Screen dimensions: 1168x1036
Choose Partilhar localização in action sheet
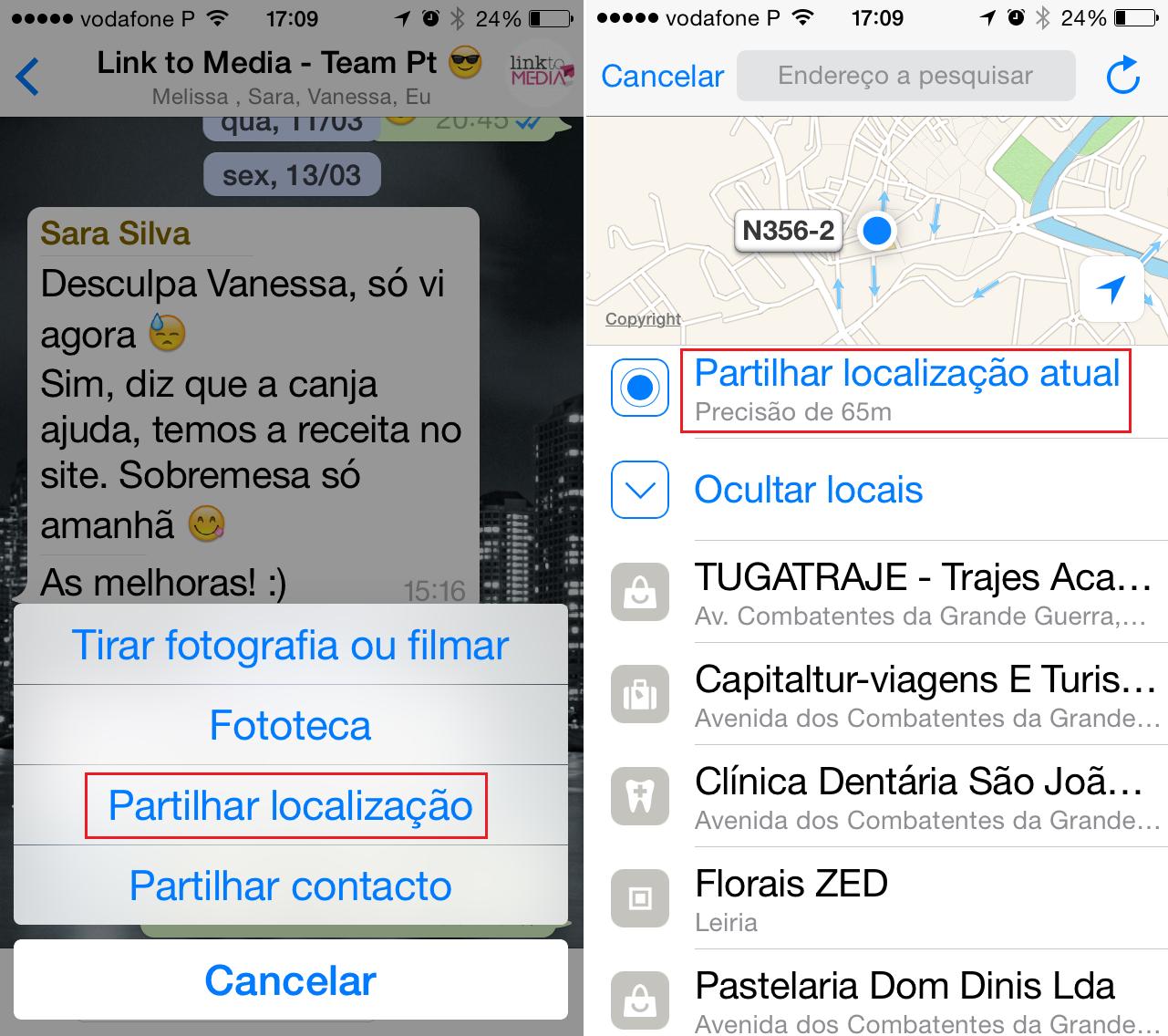(x=290, y=806)
